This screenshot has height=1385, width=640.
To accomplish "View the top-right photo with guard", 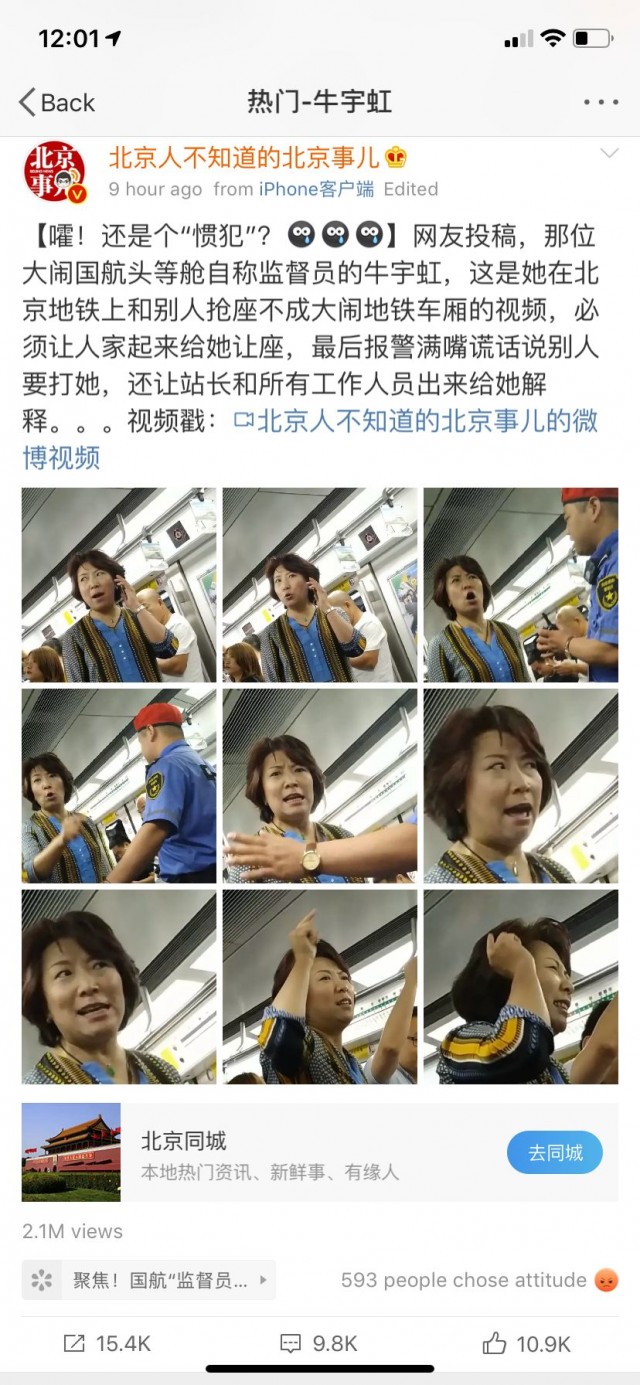I will tap(520, 585).
